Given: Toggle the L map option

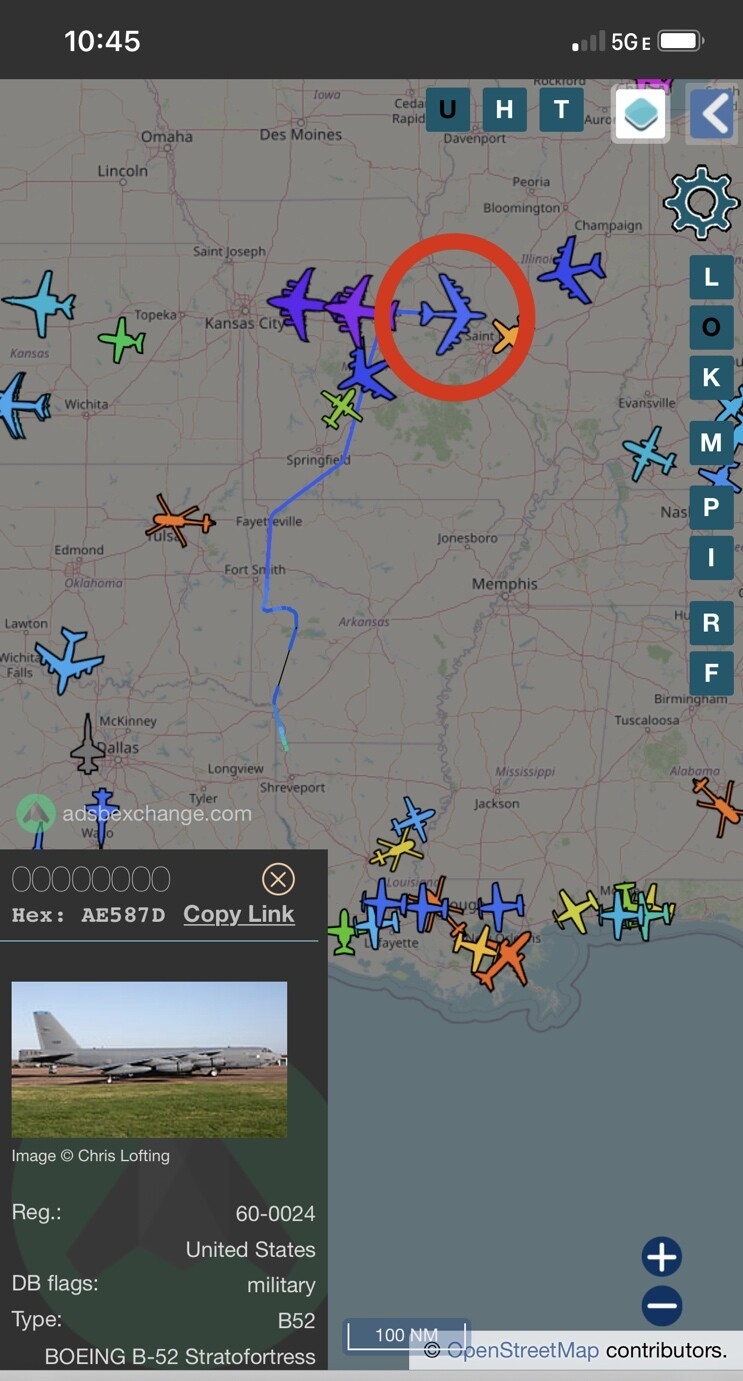Looking at the screenshot, I should (x=711, y=277).
